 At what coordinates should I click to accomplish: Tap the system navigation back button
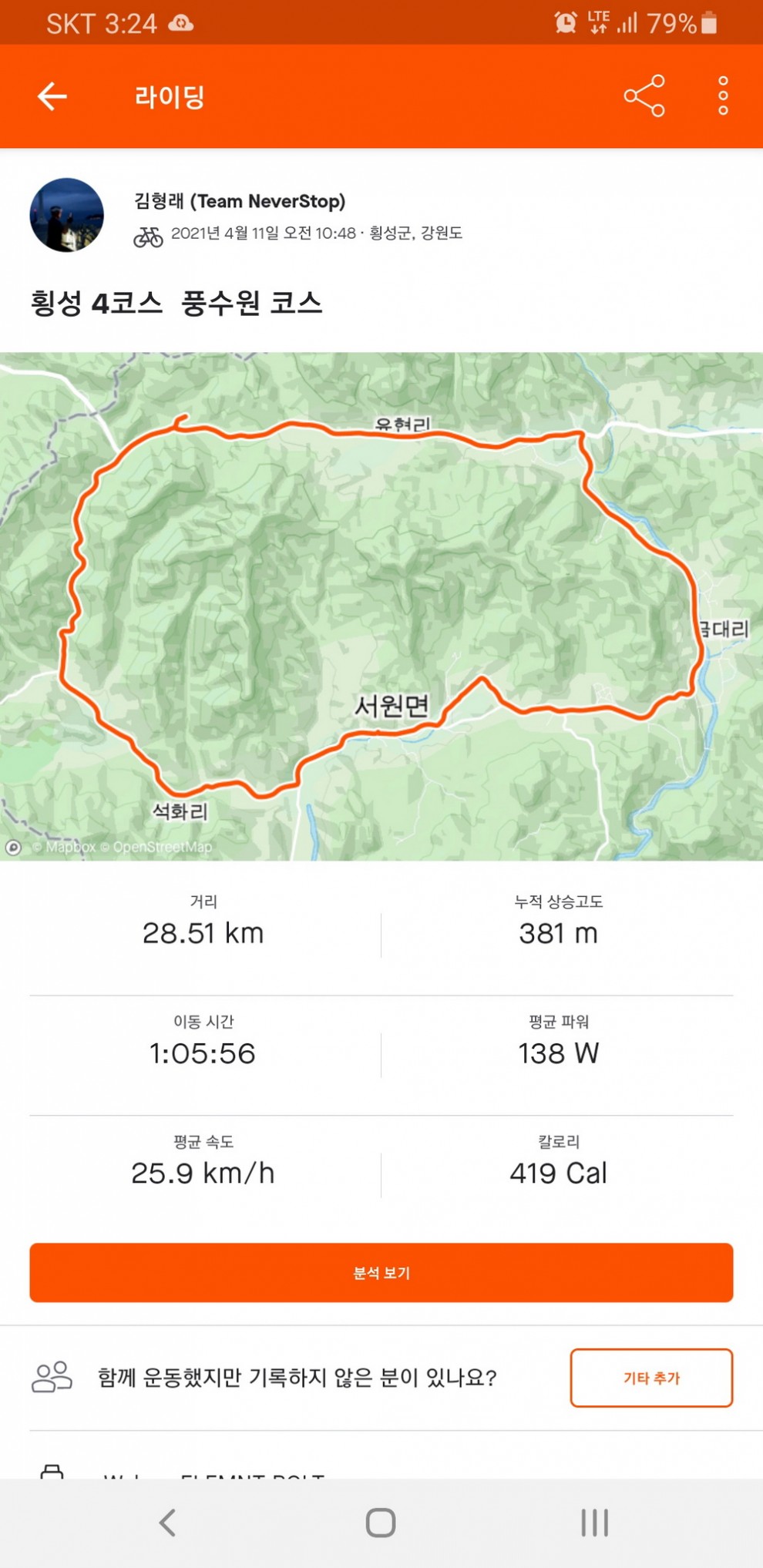click(167, 1523)
